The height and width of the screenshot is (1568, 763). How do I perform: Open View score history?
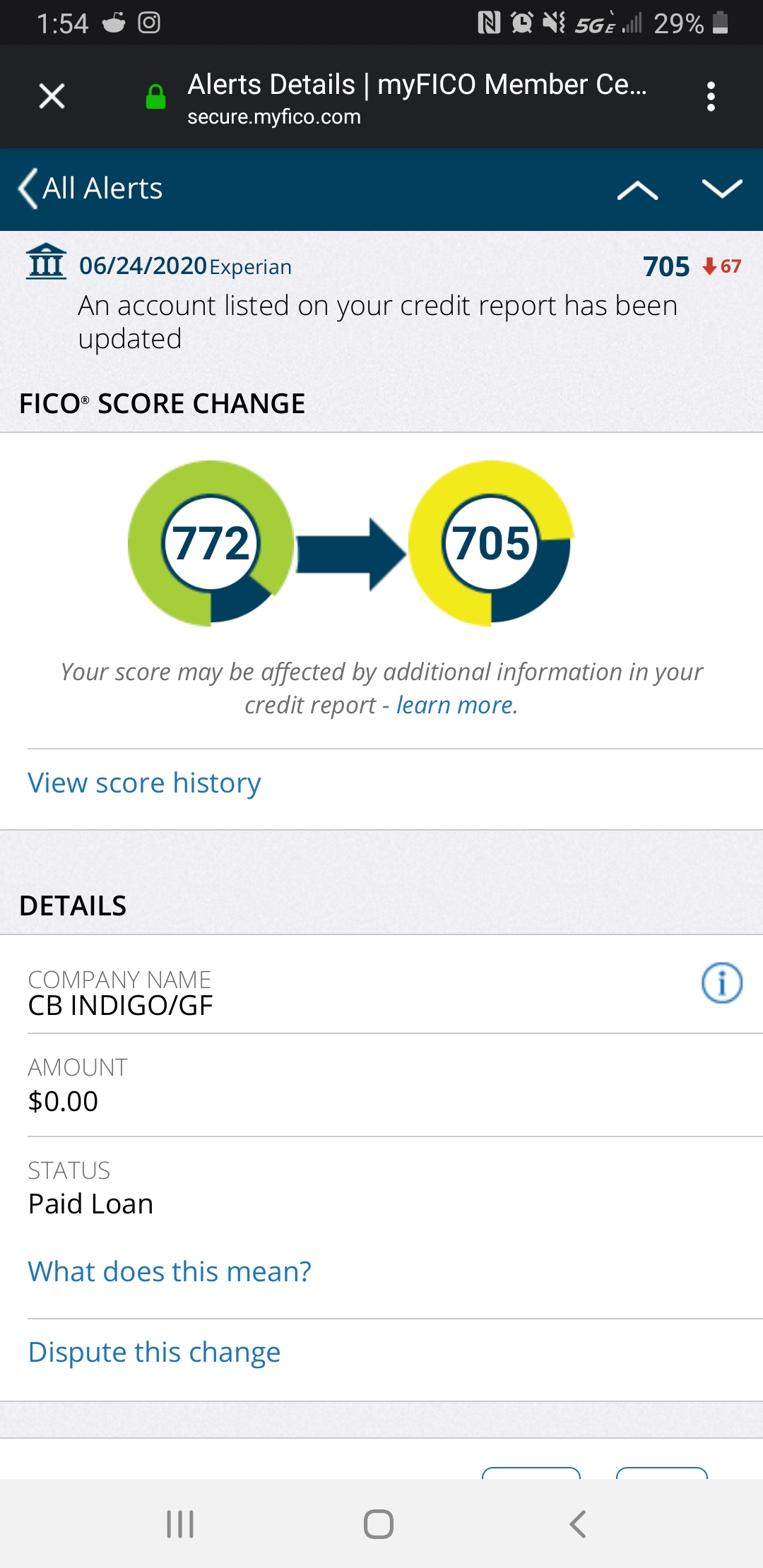pos(143,783)
